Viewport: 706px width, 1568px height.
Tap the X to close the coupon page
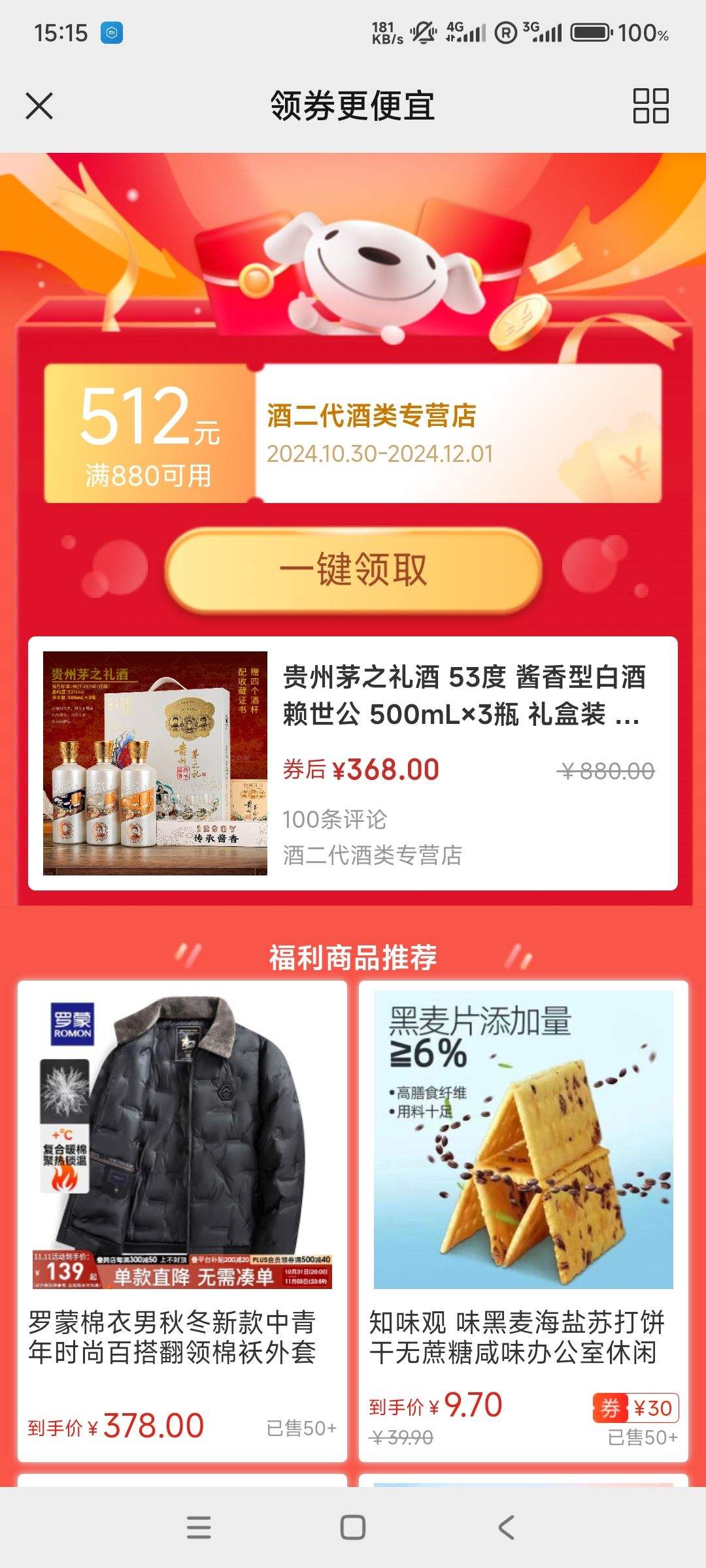point(39,106)
